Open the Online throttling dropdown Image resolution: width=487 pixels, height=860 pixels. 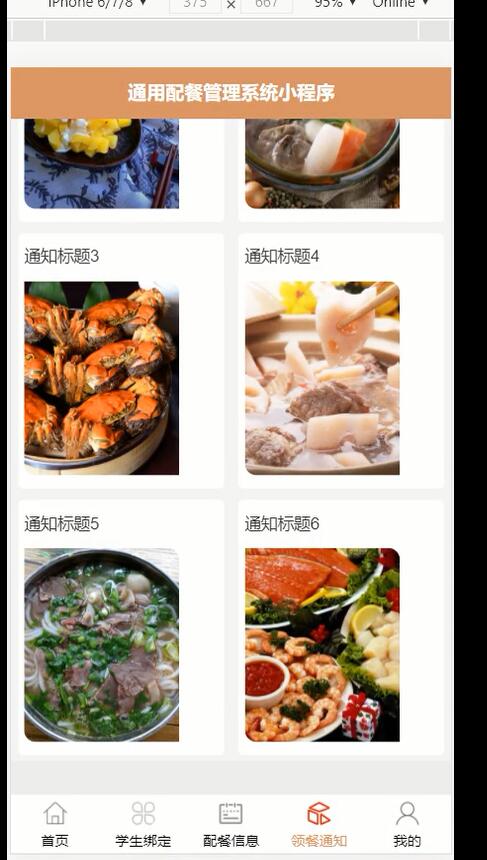click(401, 4)
